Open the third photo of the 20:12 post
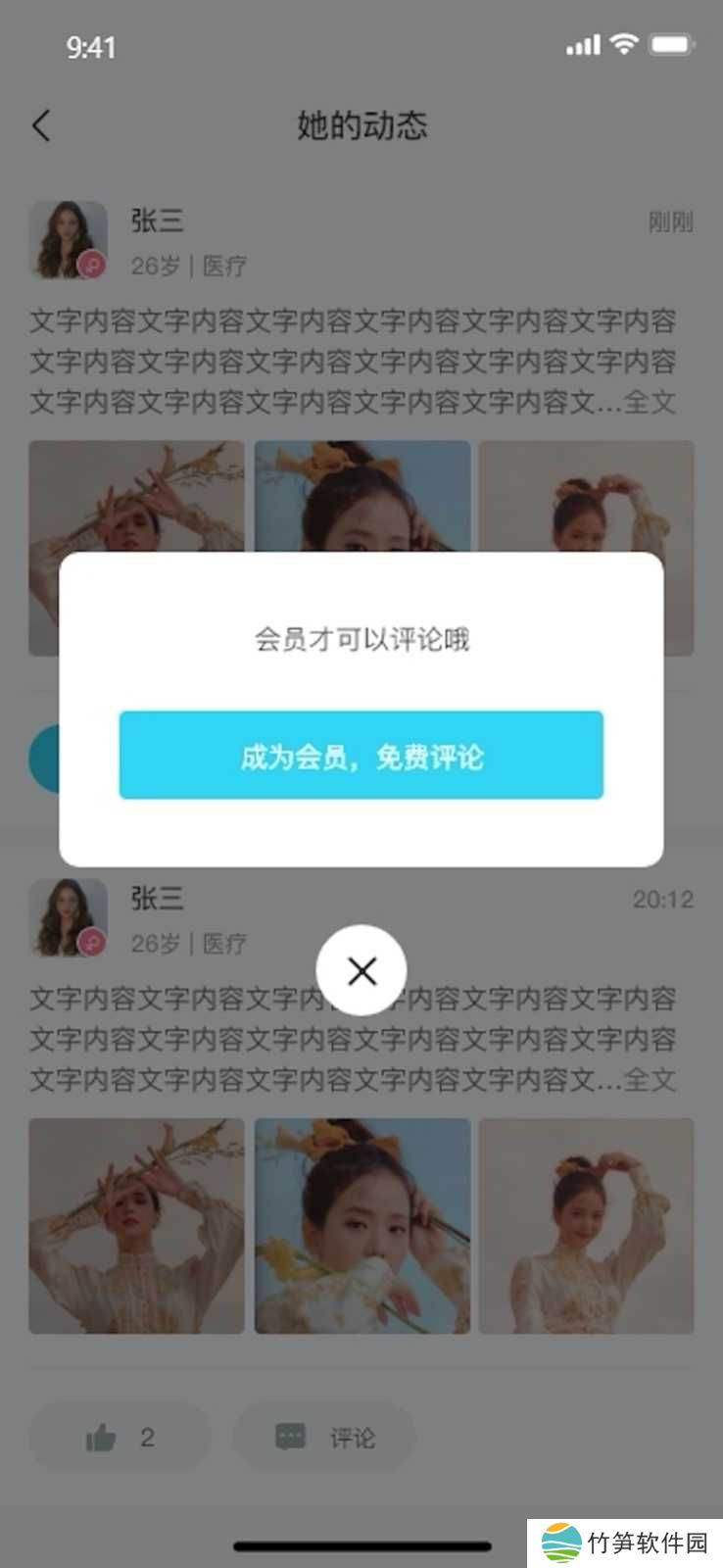The image size is (723, 1568). click(586, 1226)
